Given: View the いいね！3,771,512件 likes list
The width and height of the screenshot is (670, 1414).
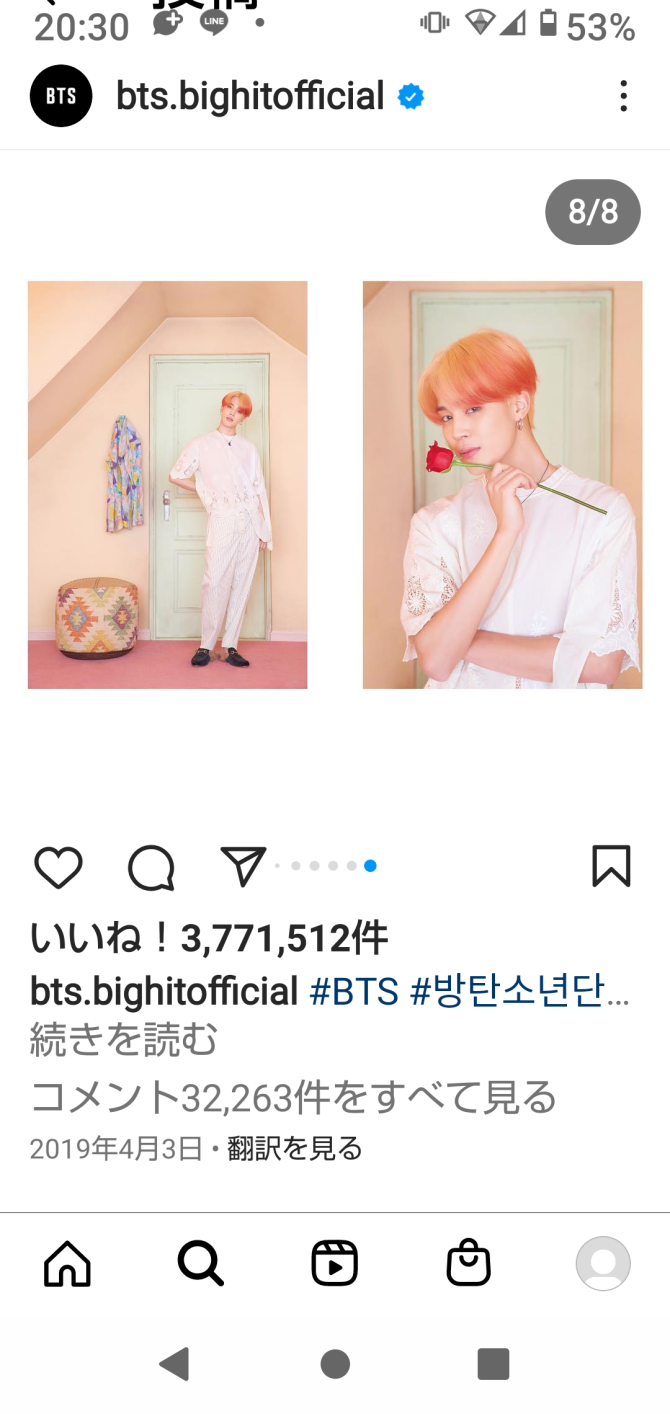Looking at the screenshot, I should [x=209, y=938].
